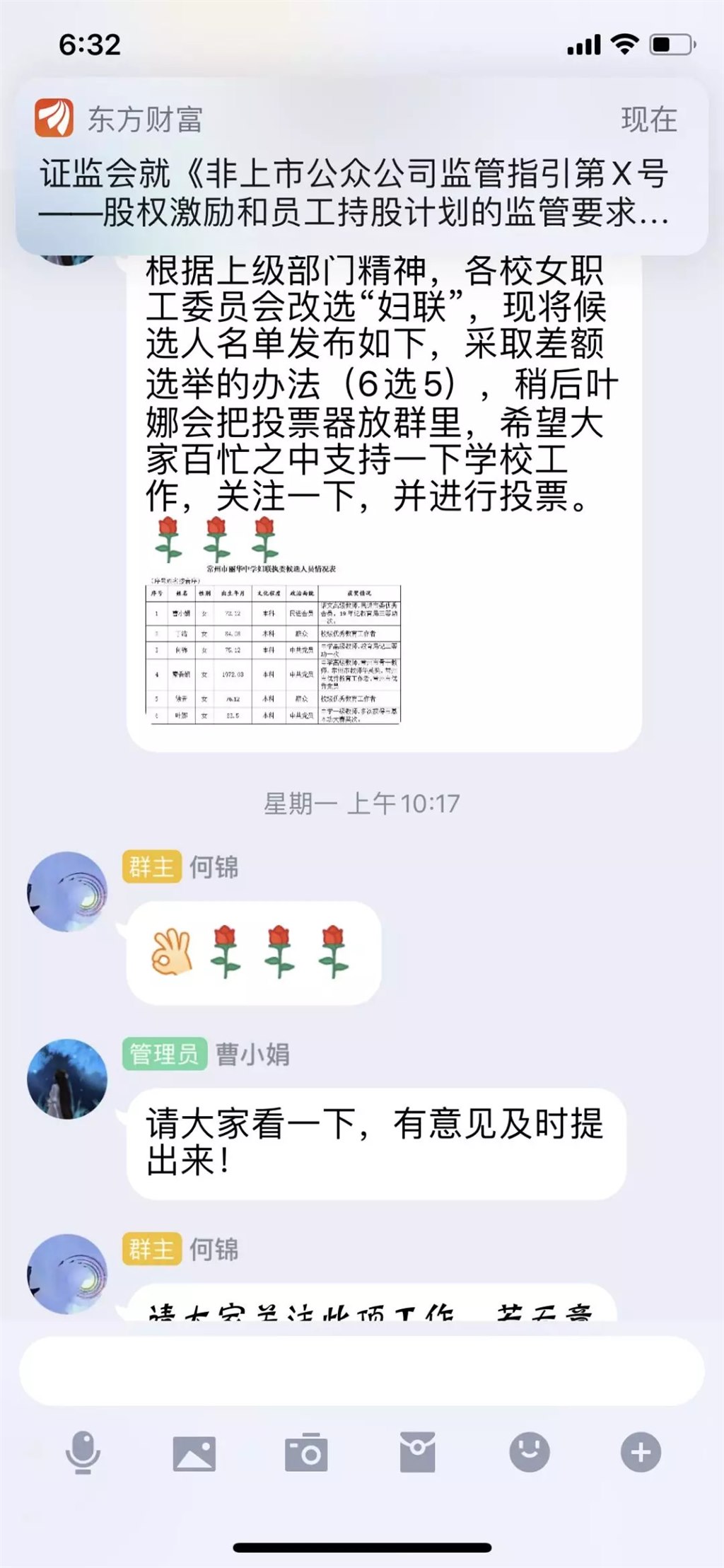724x1568 pixels.
Task: Open more options with plus icon
Action: pyautogui.click(x=641, y=1453)
